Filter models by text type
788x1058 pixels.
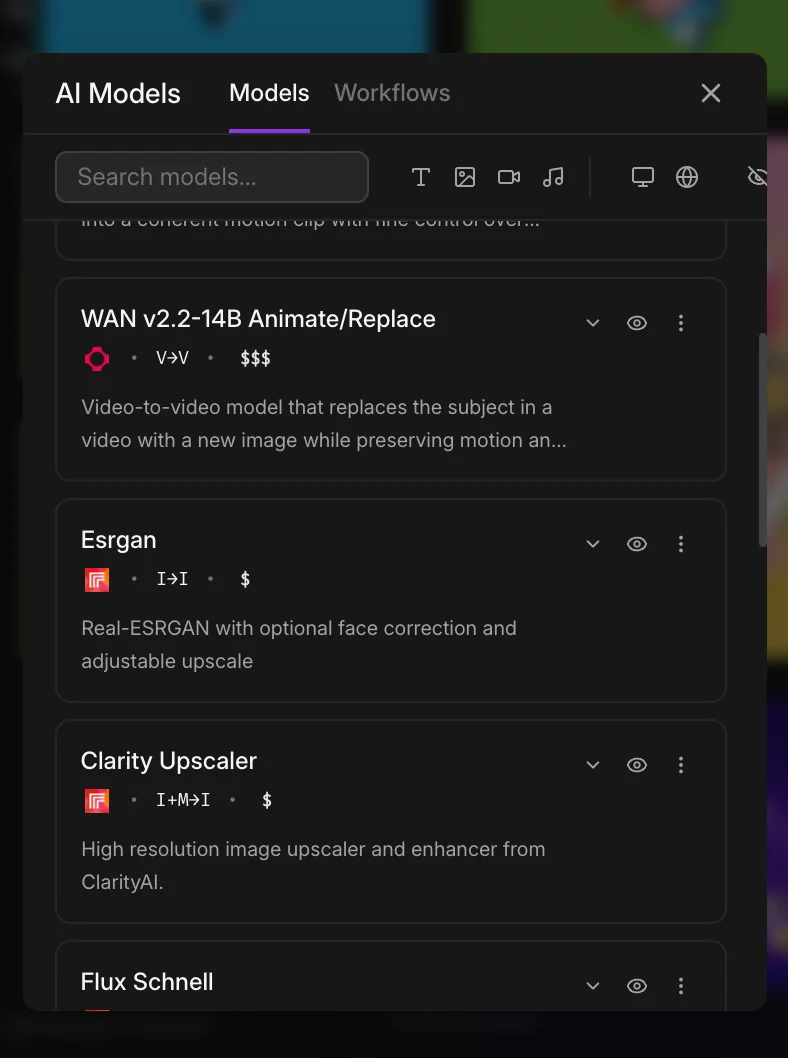[x=421, y=177]
